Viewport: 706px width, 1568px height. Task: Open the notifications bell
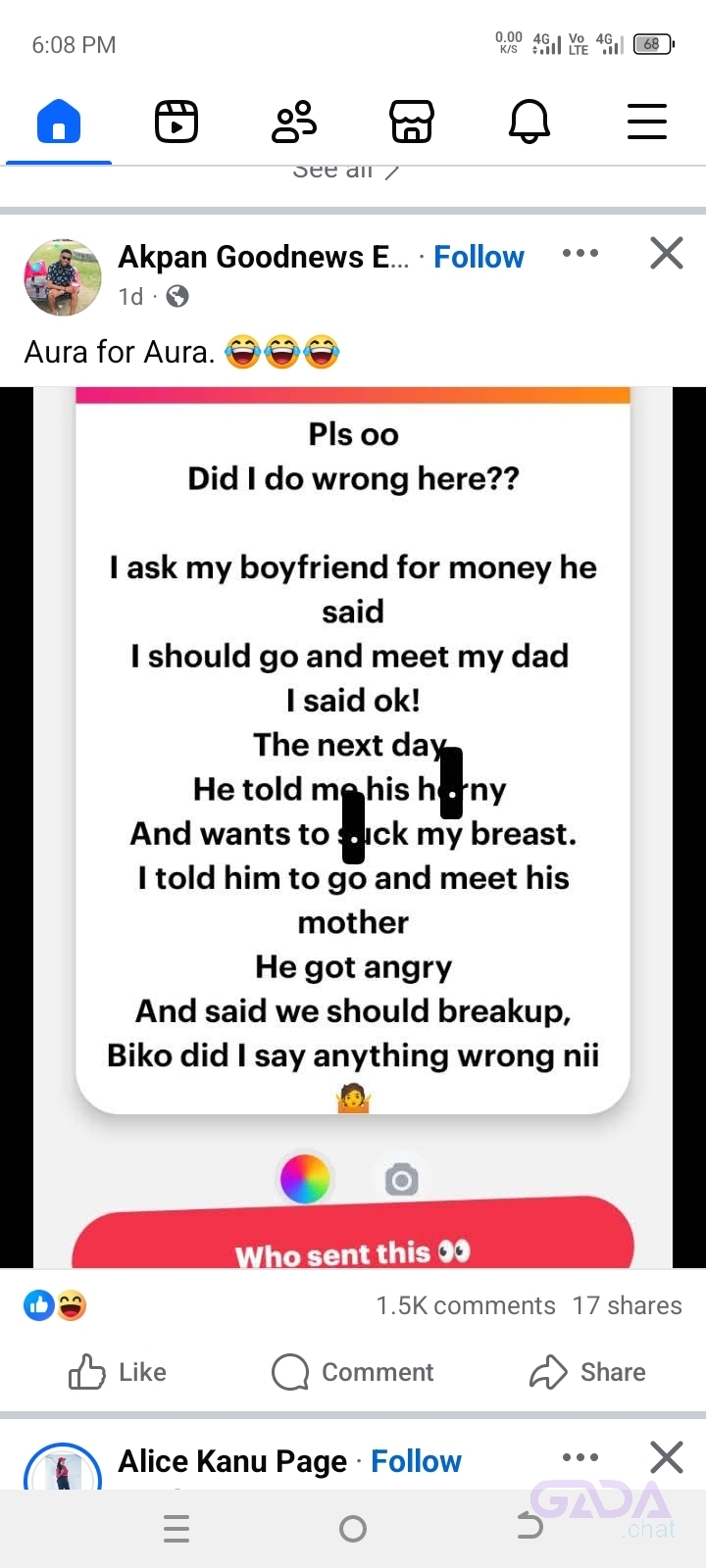tap(529, 122)
